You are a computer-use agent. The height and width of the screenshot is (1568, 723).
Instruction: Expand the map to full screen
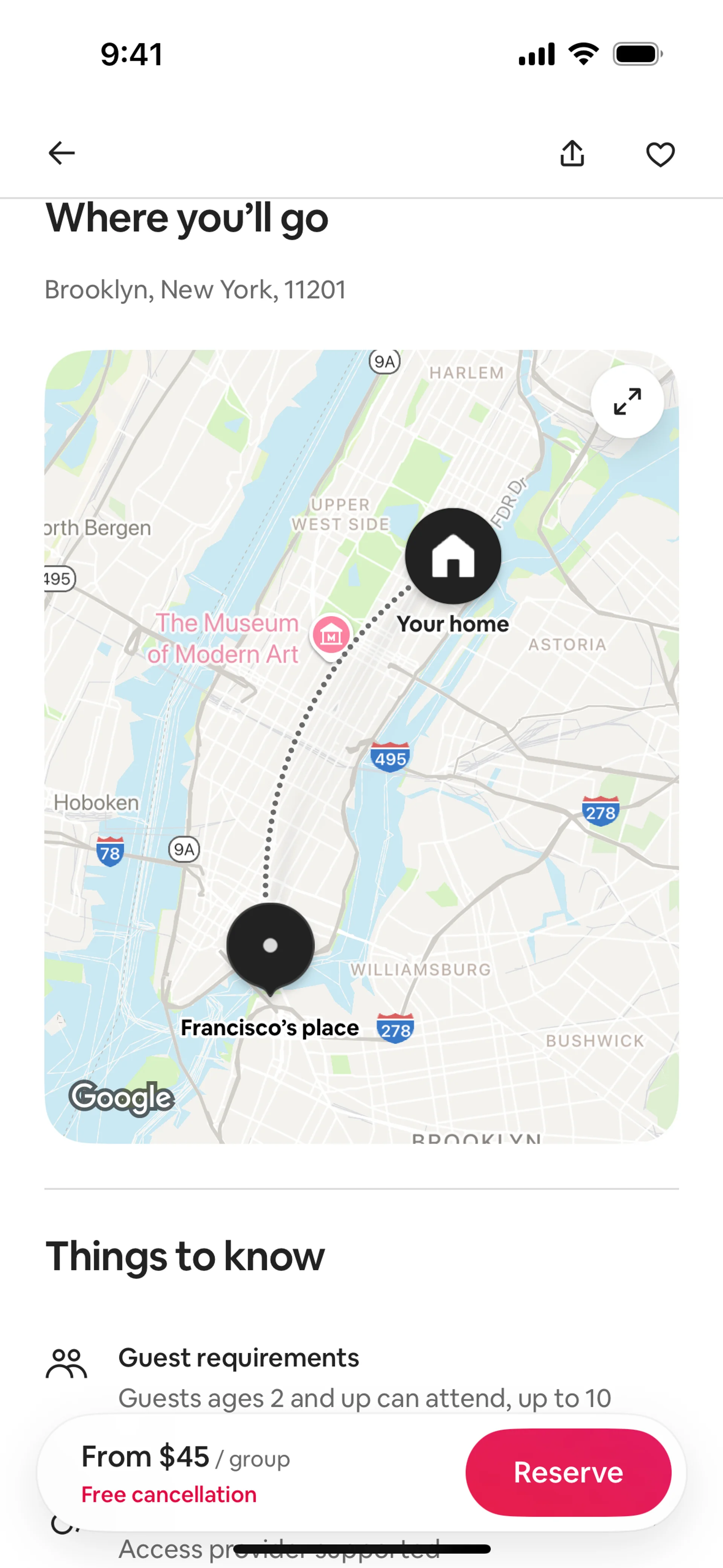[x=627, y=402]
